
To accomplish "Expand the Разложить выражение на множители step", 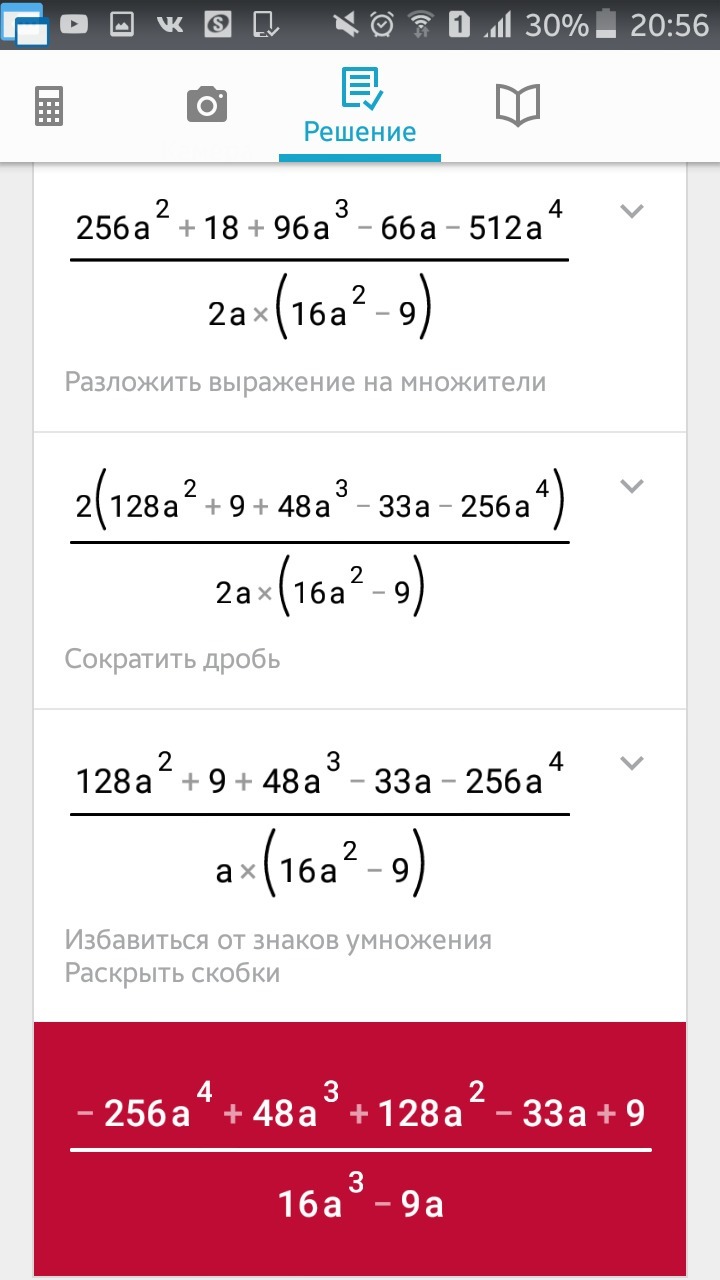I will click(x=631, y=211).
